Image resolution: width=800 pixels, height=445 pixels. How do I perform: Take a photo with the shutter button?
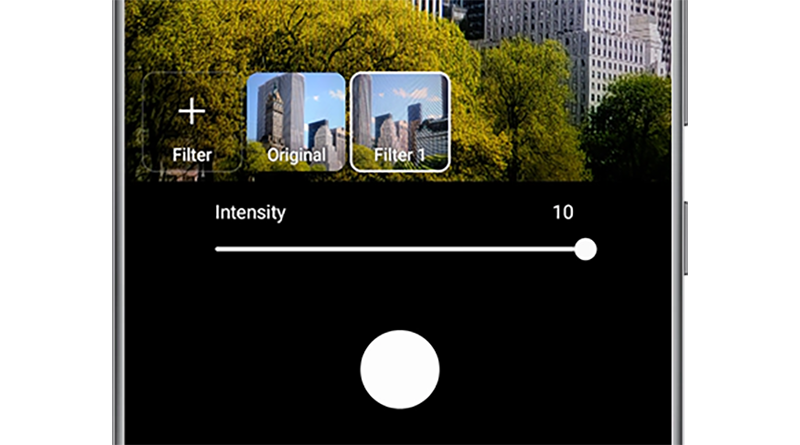pyautogui.click(x=399, y=369)
